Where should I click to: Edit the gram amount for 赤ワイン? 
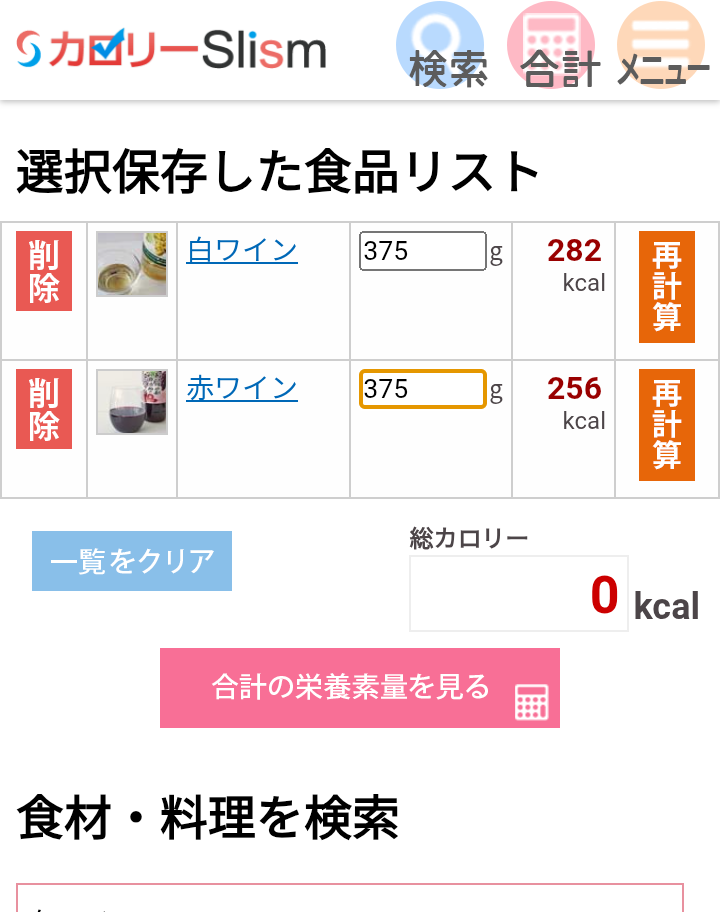tap(422, 389)
